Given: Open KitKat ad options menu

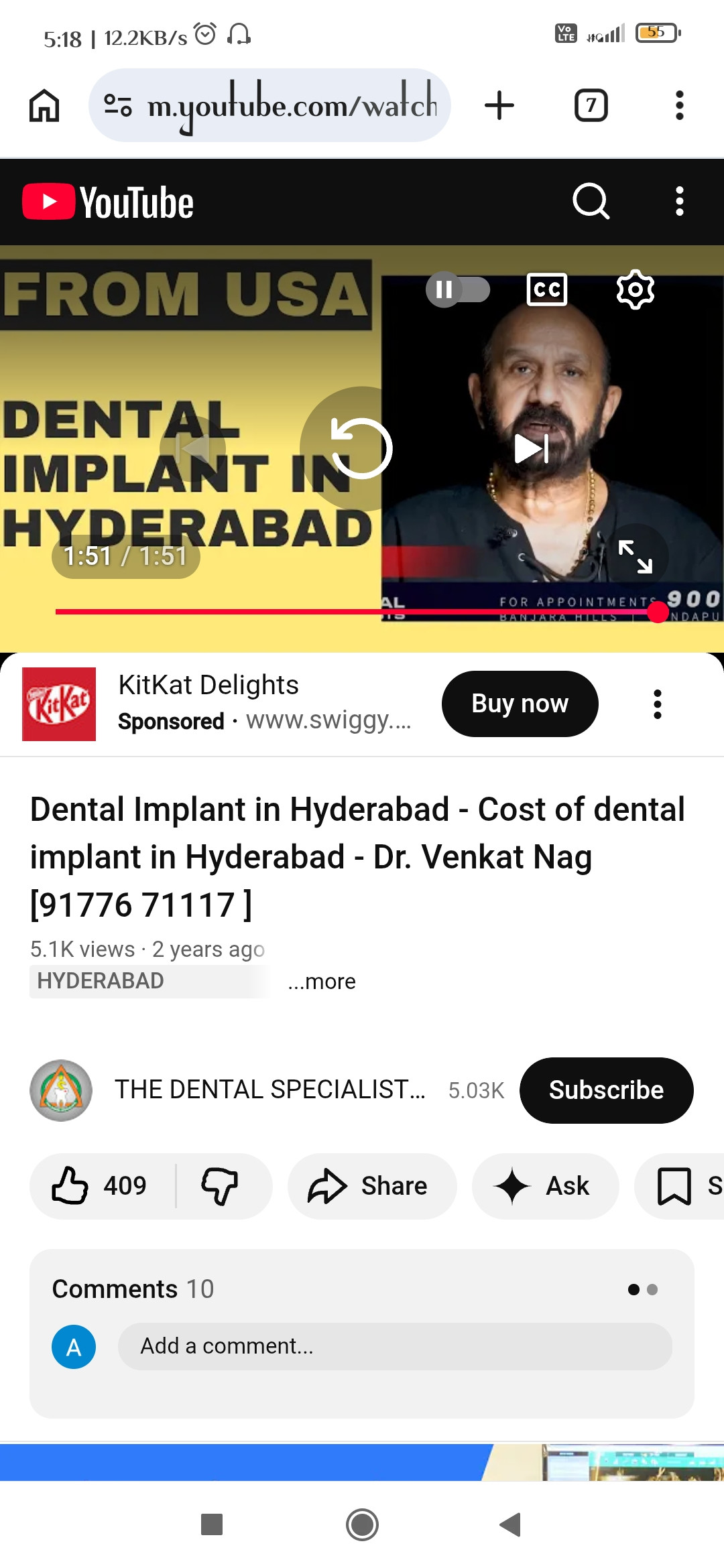Looking at the screenshot, I should (658, 704).
